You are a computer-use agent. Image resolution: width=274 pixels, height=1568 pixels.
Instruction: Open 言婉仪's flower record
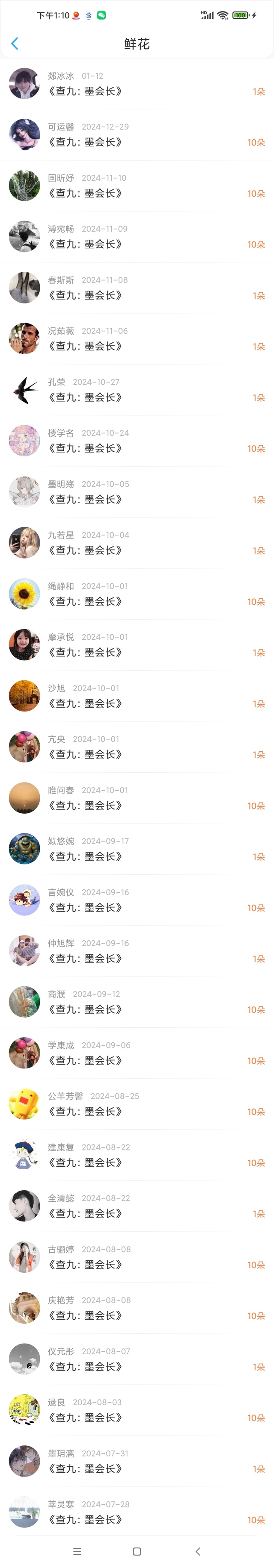point(137,900)
